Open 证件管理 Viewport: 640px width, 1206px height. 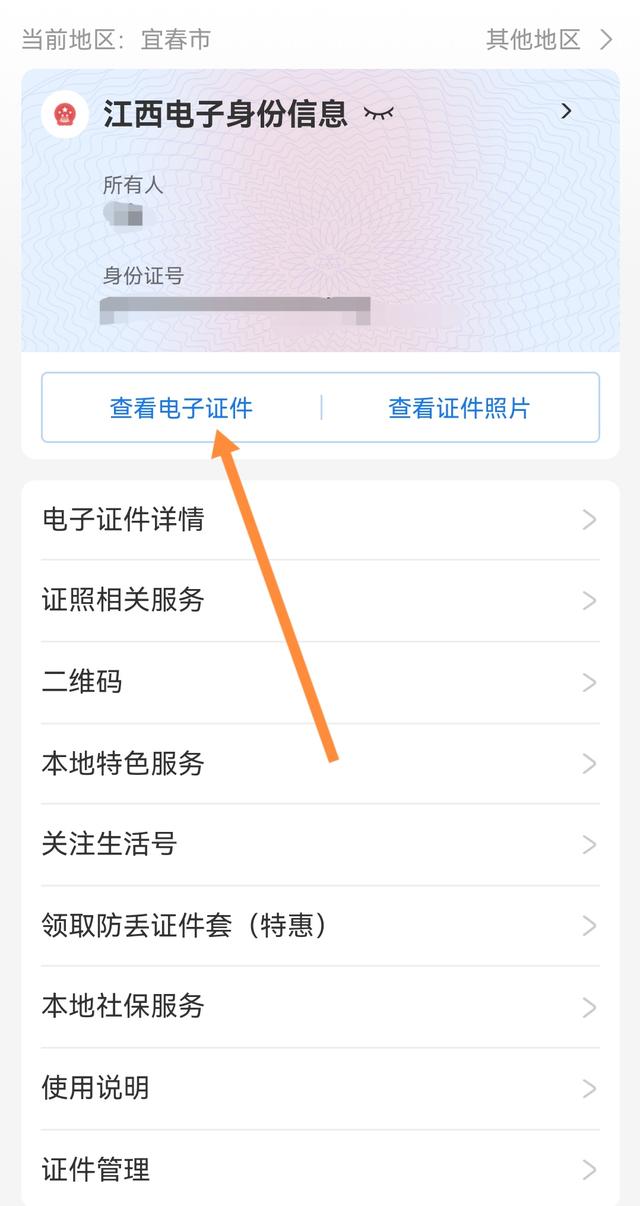point(320,1169)
